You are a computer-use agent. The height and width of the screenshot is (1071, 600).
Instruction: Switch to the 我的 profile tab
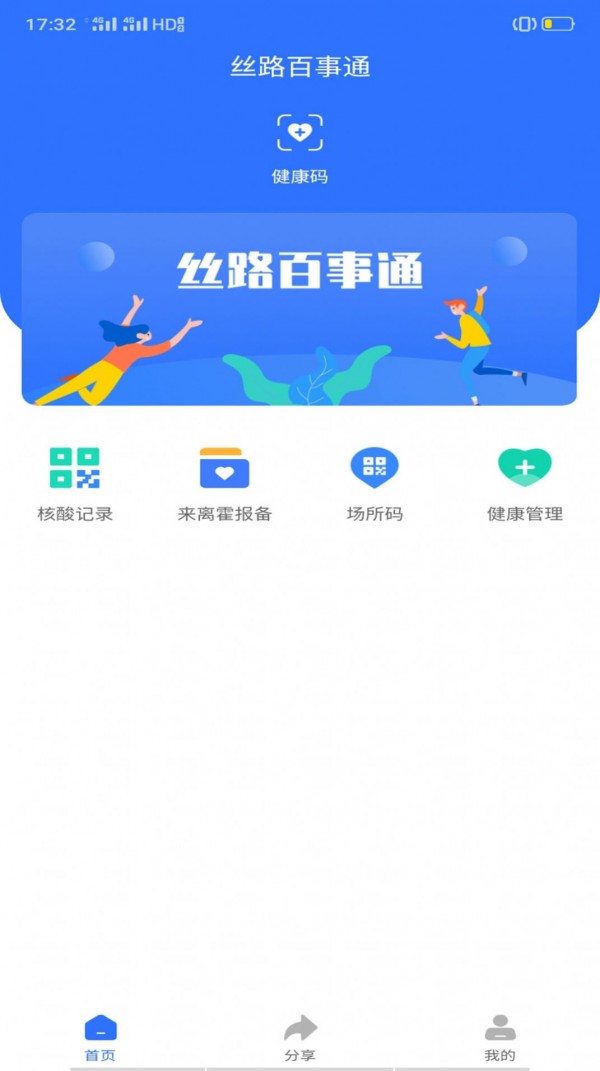[x=500, y=1038]
